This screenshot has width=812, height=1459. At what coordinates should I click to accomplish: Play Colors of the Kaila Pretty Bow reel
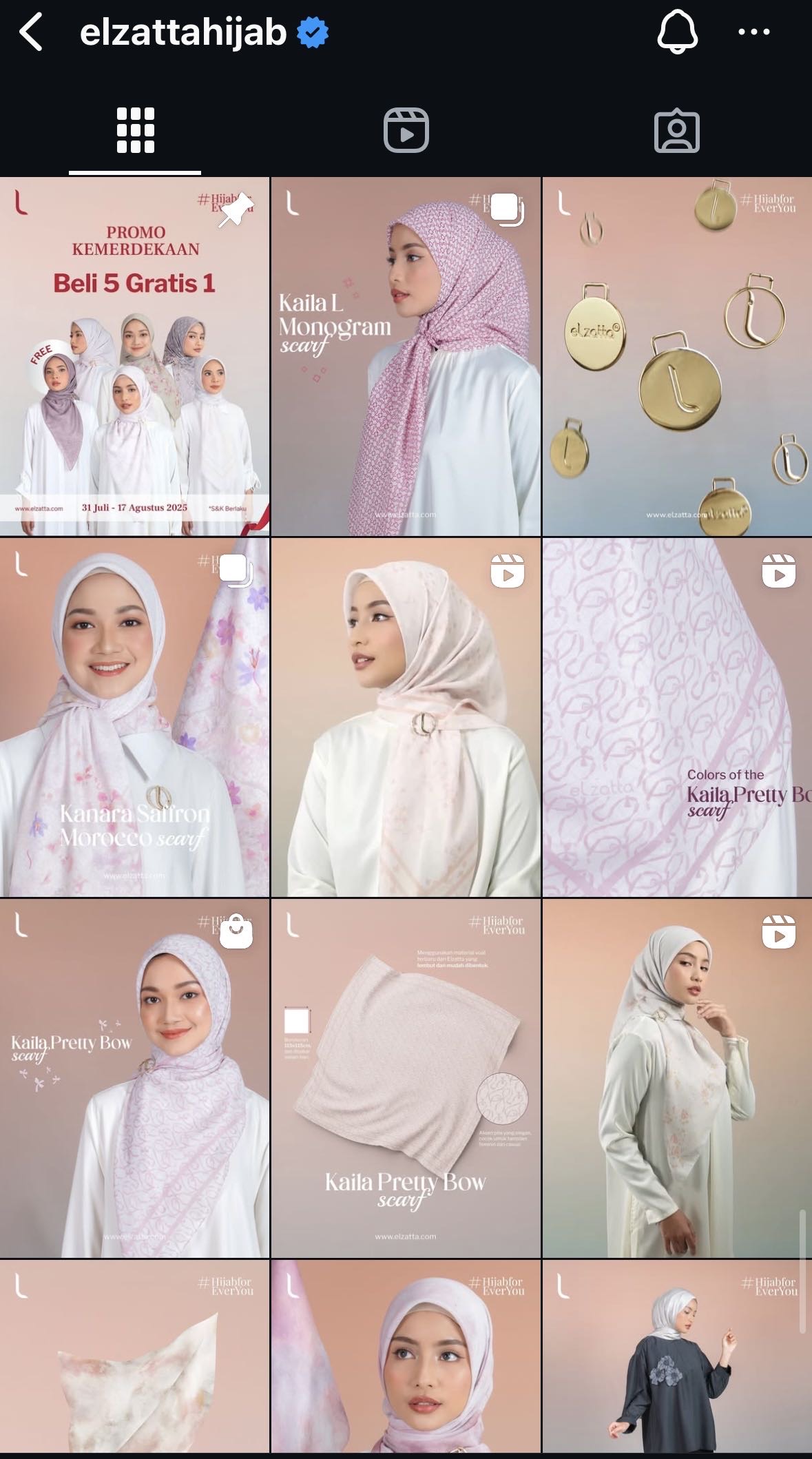677,718
